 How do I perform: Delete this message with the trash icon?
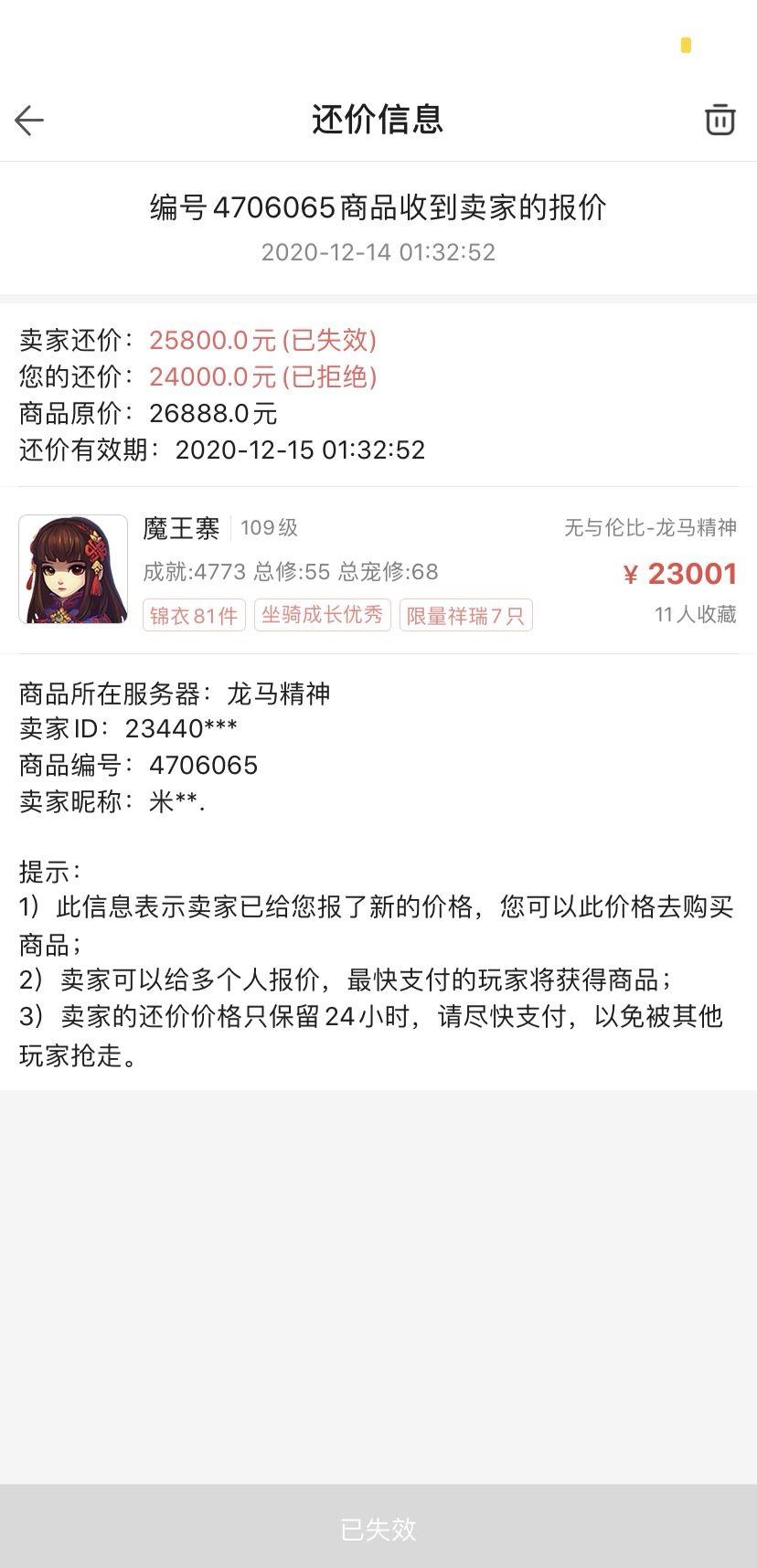(720, 120)
